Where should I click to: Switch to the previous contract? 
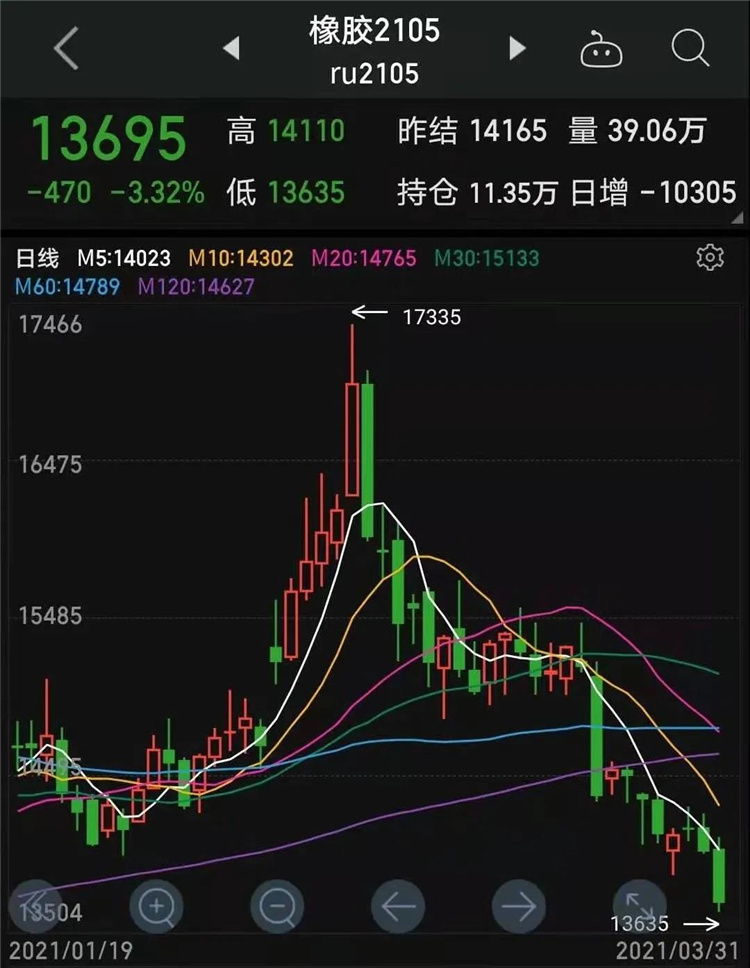[x=232, y=48]
